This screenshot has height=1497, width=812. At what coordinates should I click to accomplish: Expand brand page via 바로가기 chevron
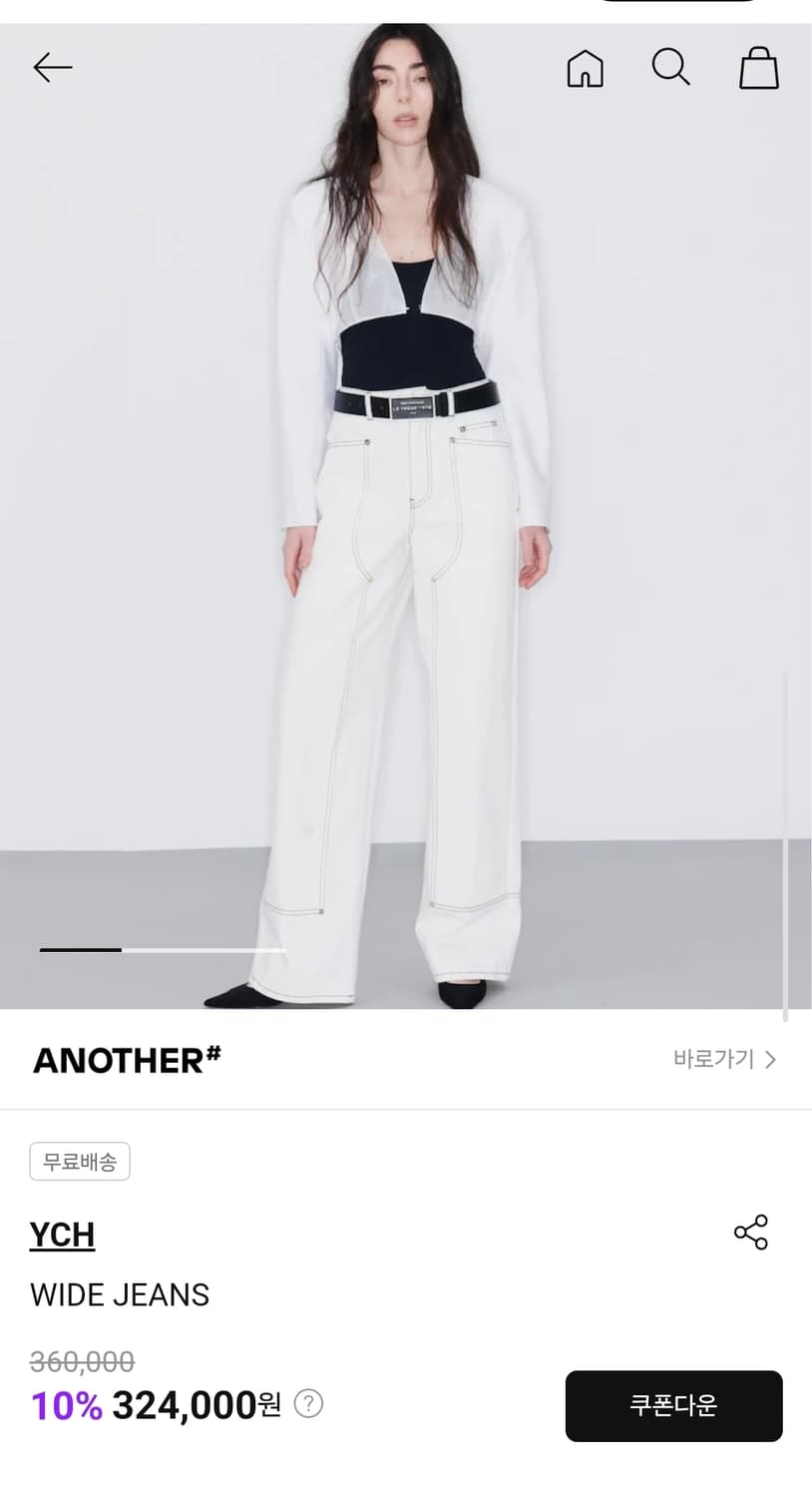(770, 1060)
